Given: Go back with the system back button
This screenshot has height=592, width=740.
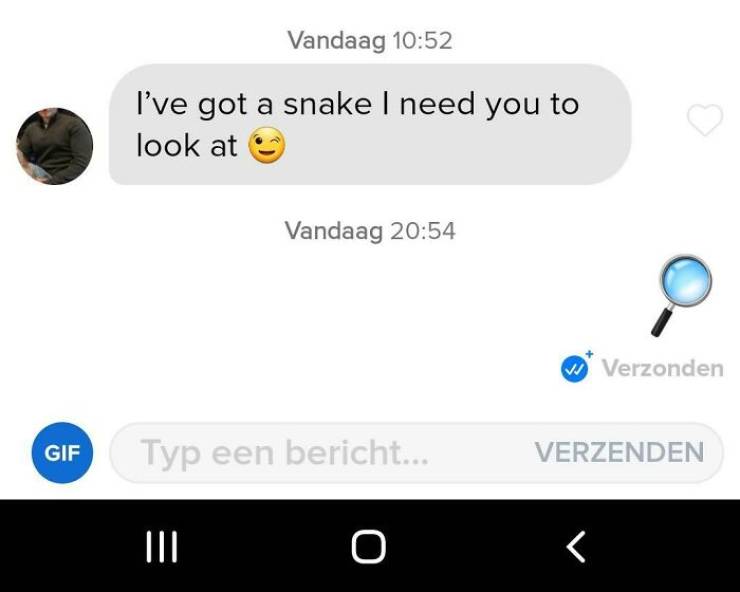Looking at the screenshot, I should (x=575, y=546).
